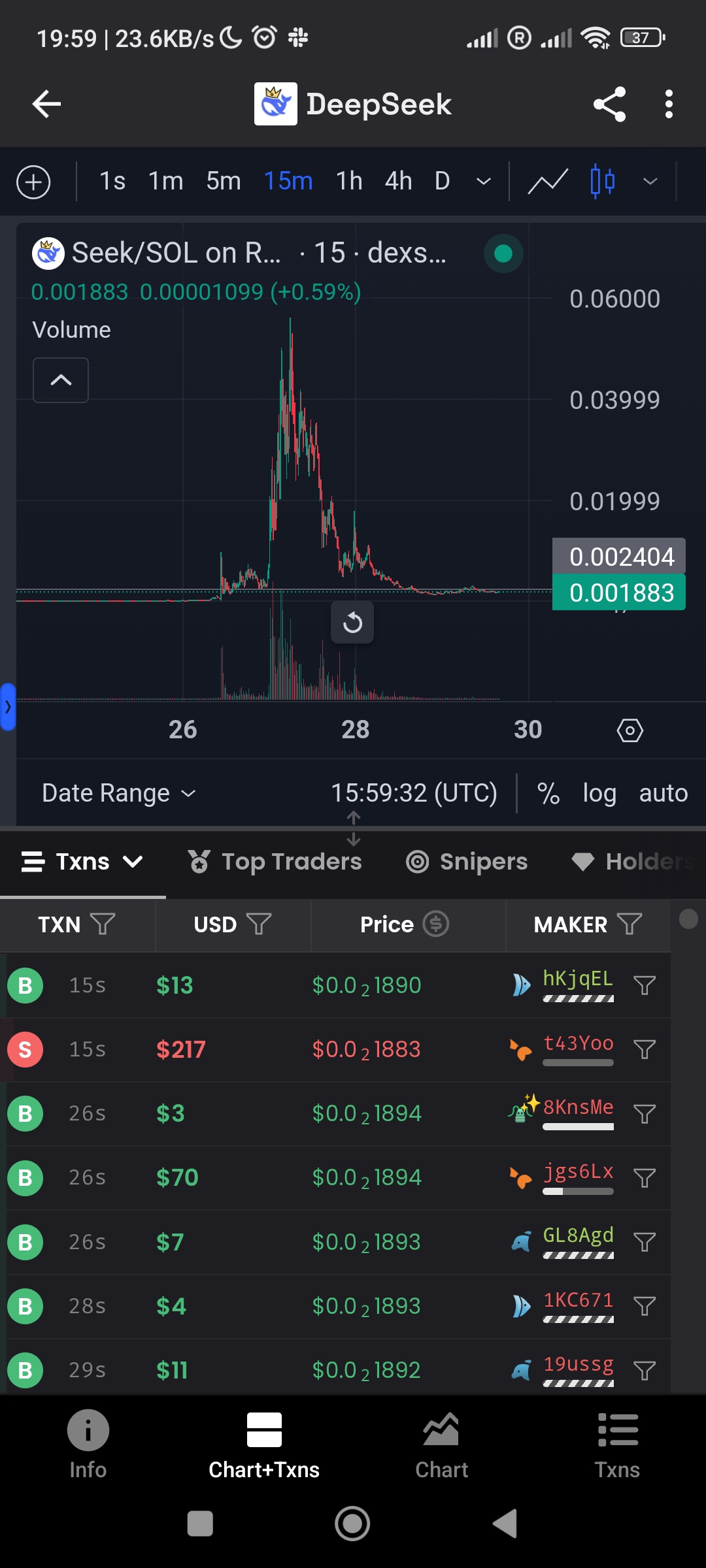Open the three-dot overflow menu
Image resolution: width=706 pixels, height=1568 pixels.
pyautogui.click(x=668, y=104)
